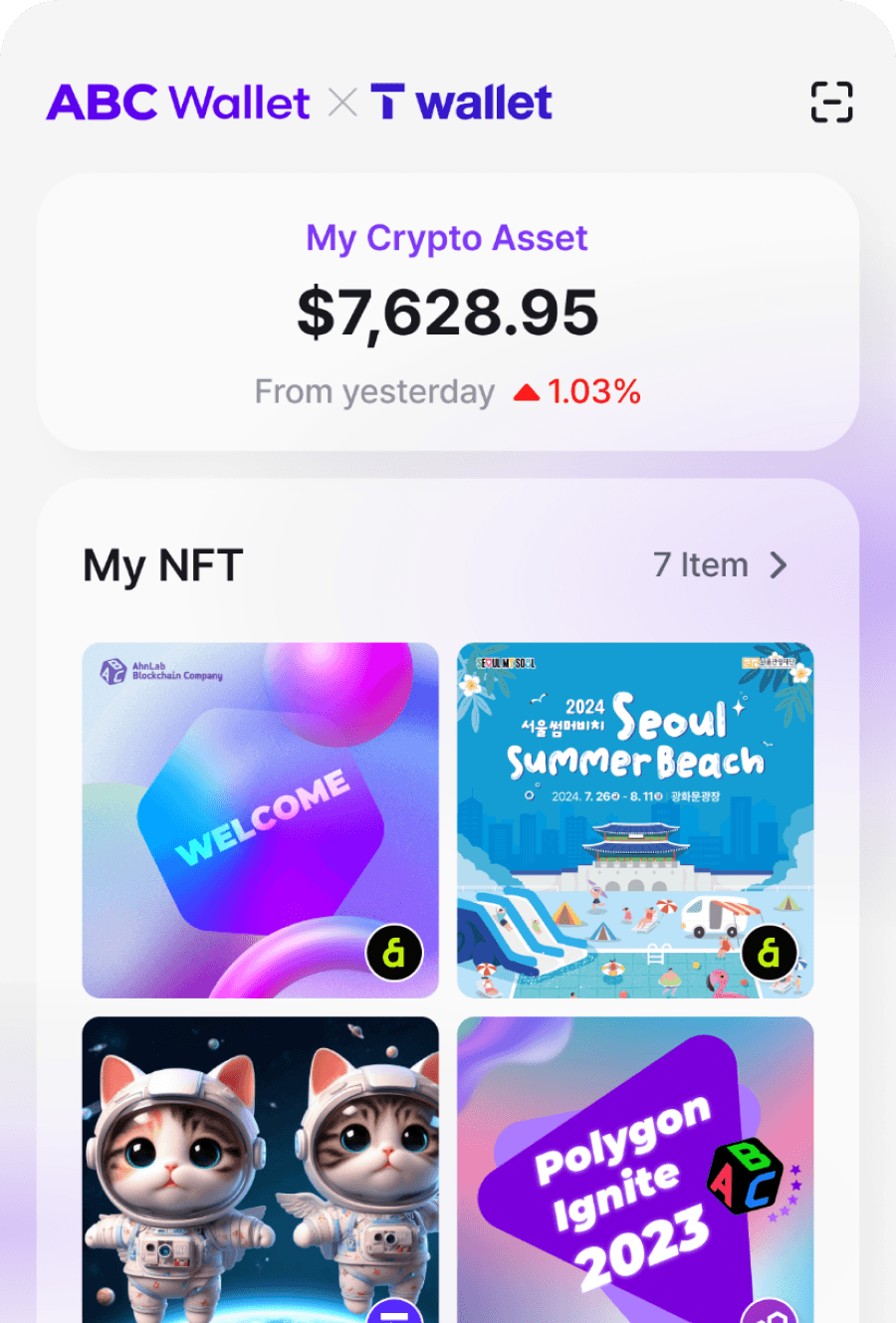Viewport: 896px width, 1323px height.
Task: Click the T wallet logo
Action: tap(461, 103)
